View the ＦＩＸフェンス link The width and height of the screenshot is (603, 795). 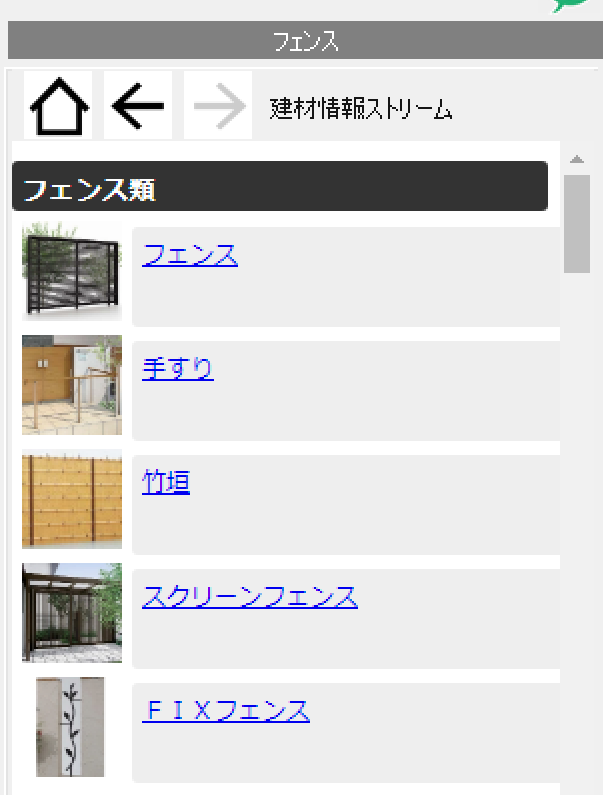pos(226,712)
